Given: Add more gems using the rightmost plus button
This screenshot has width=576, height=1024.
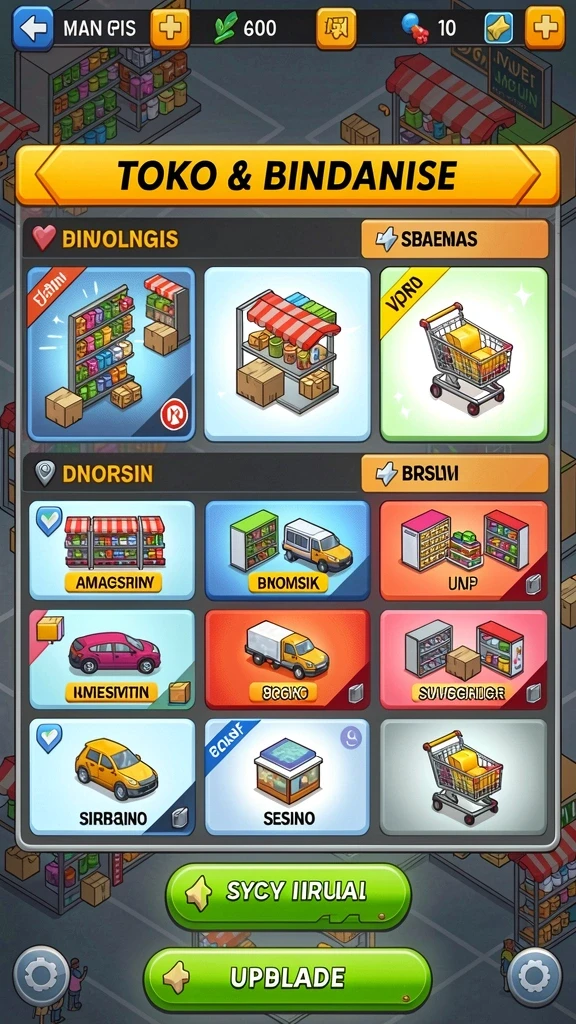Looking at the screenshot, I should point(545,28).
